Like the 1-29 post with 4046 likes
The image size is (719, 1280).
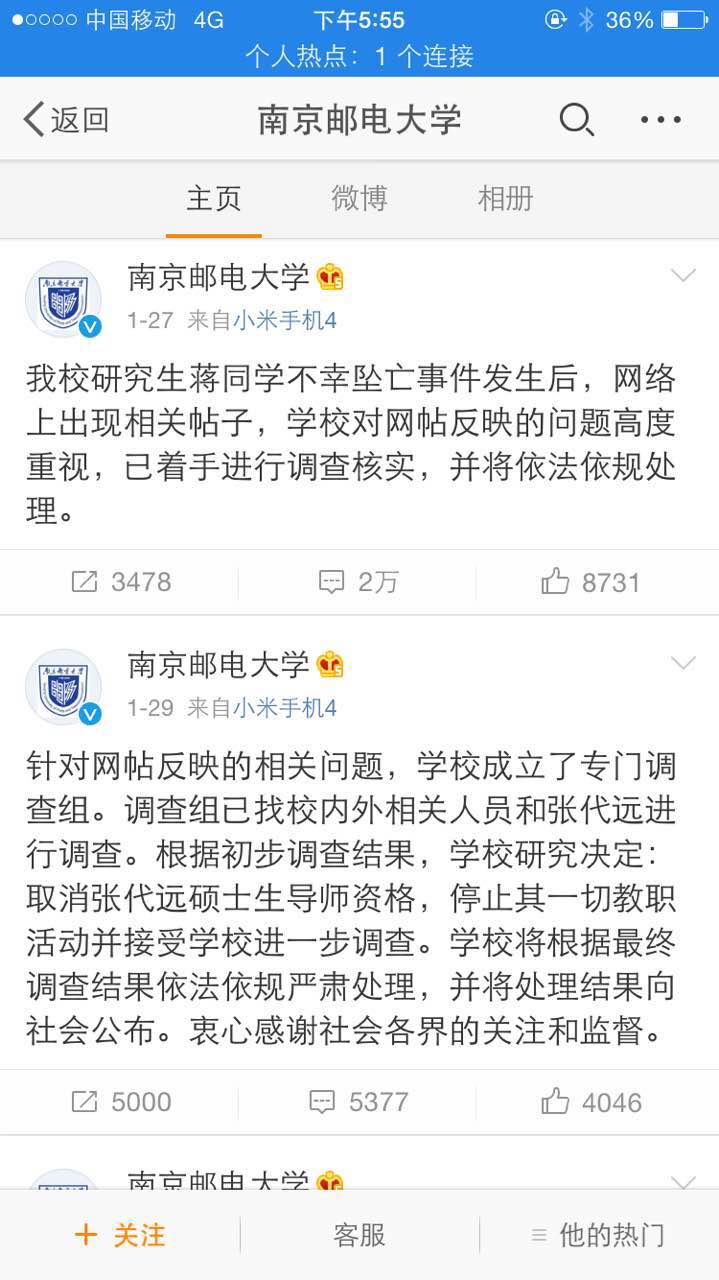tap(590, 1102)
